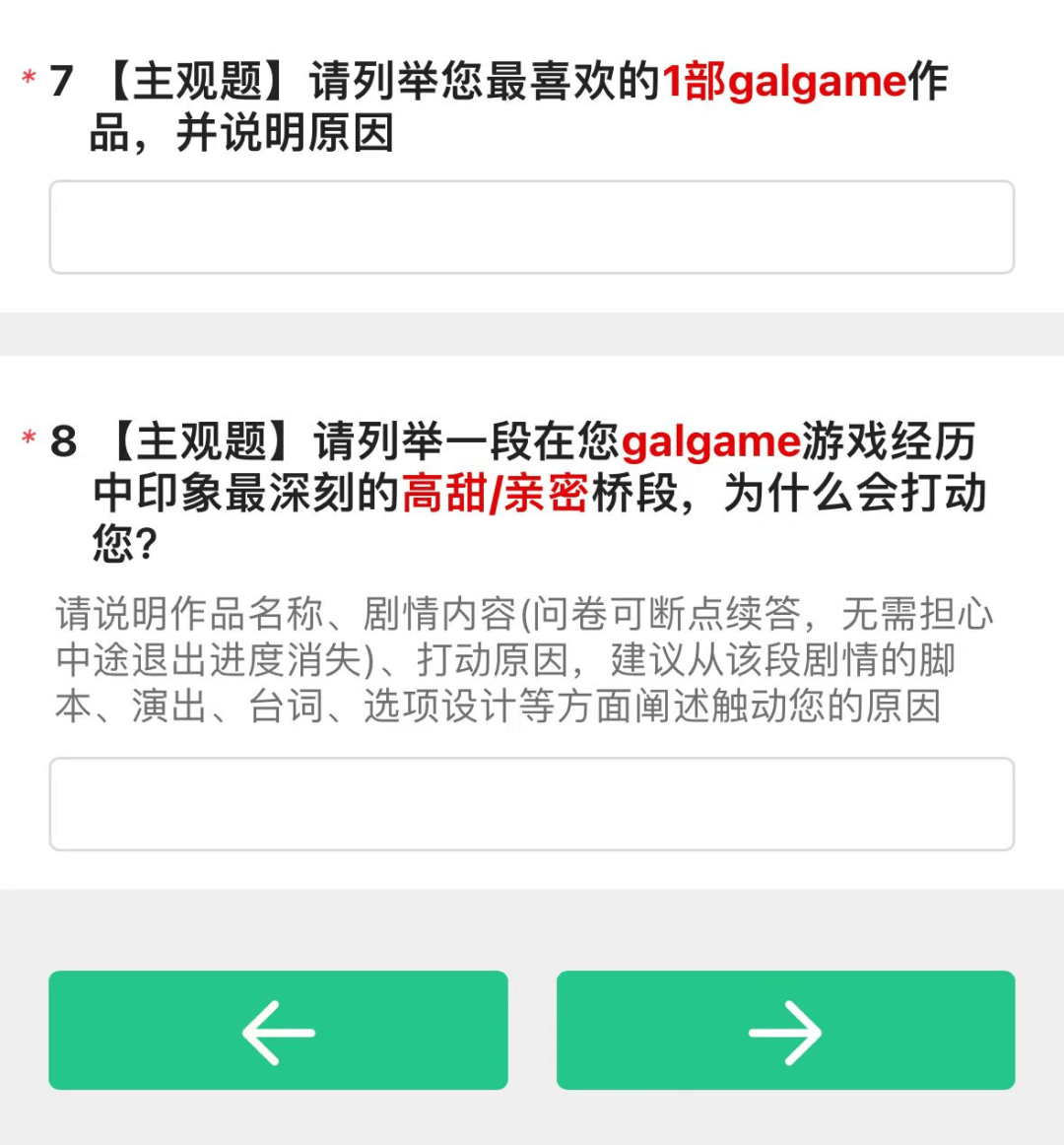1064x1145 pixels.
Task: Proceed to the next survey page
Action: point(785,1031)
